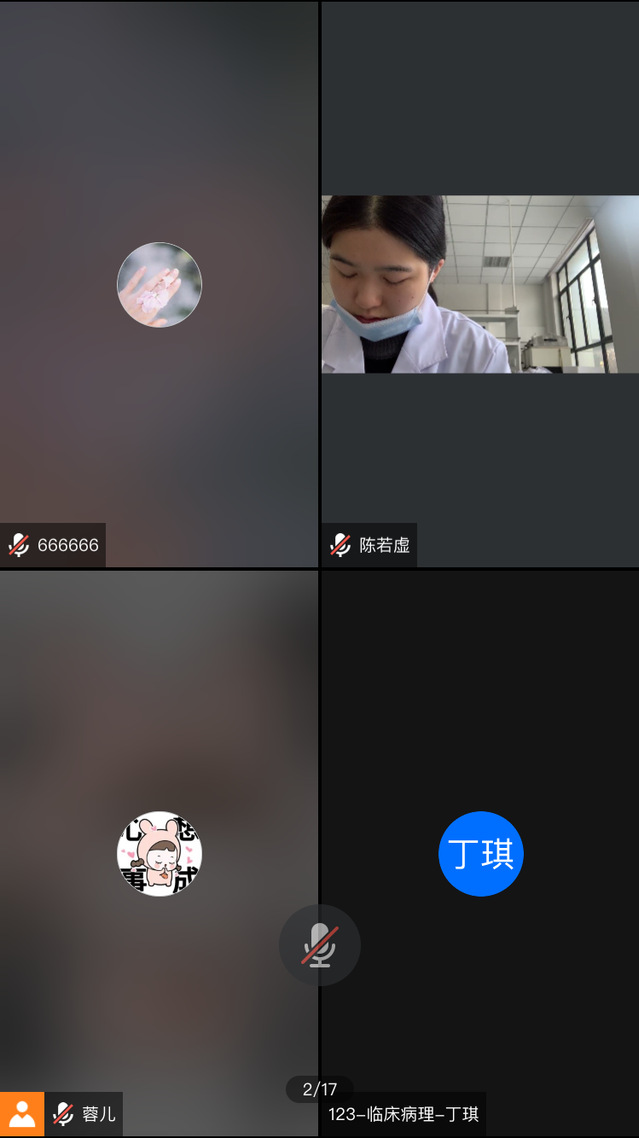Select the 666666 participant tile
Image resolution: width=639 pixels, height=1138 pixels.
(x=159, y=284)
